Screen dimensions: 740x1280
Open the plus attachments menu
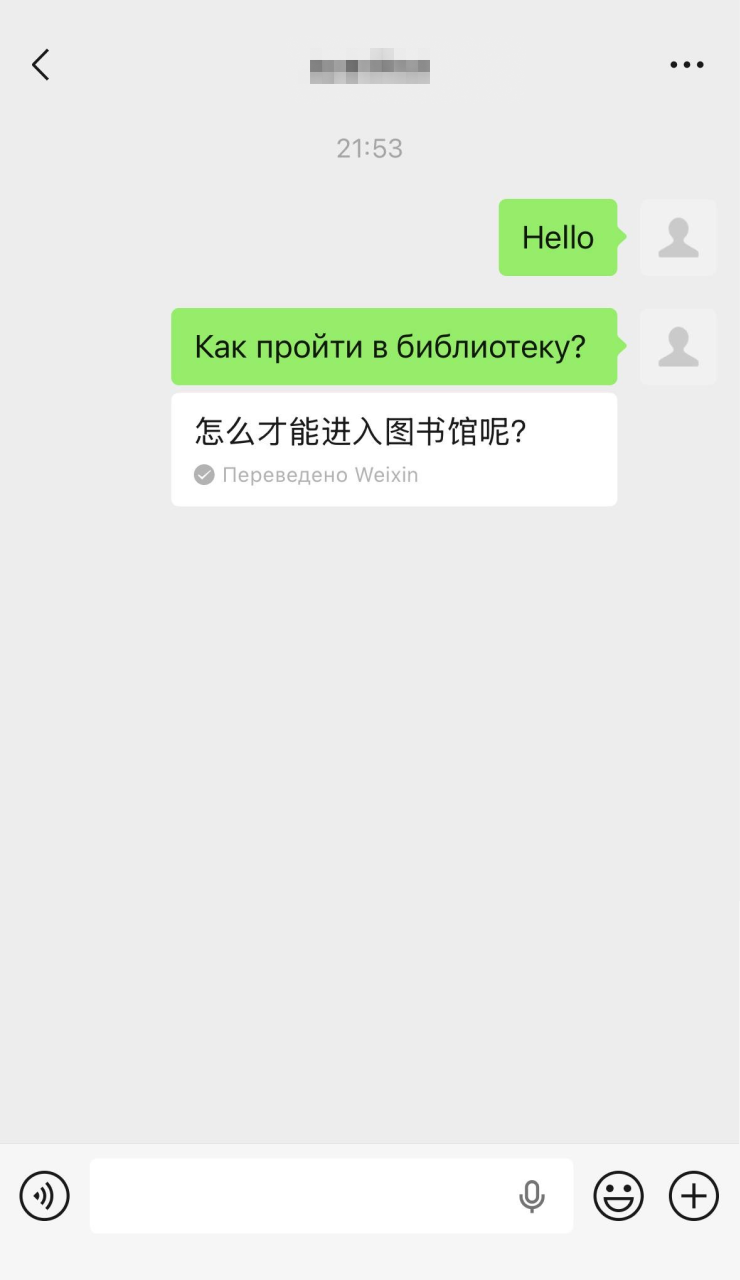(x=694, y=1196)
